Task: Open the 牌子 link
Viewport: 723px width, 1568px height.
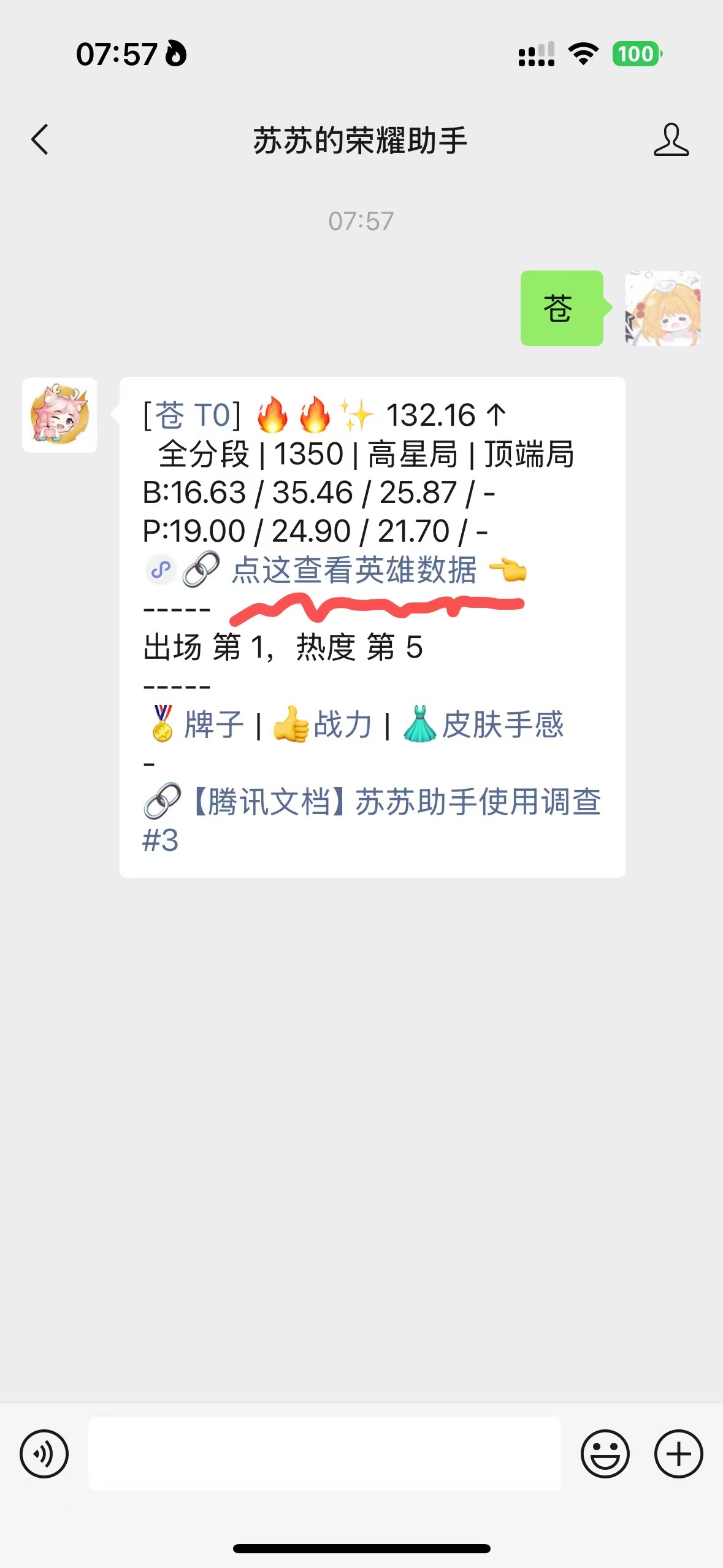Action: [x=213, y=724]
